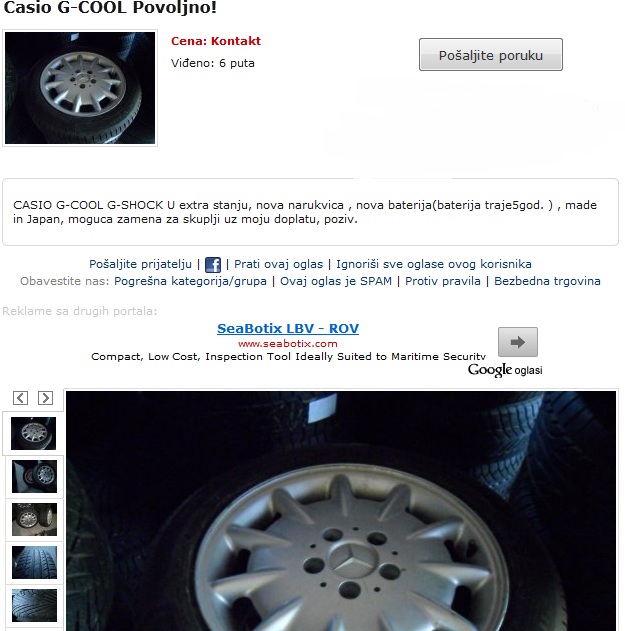Follow this ad via Prati ovaj oglas
Image resolution: width=625 pixels, height=631 pixels.
tap(279, 264)
